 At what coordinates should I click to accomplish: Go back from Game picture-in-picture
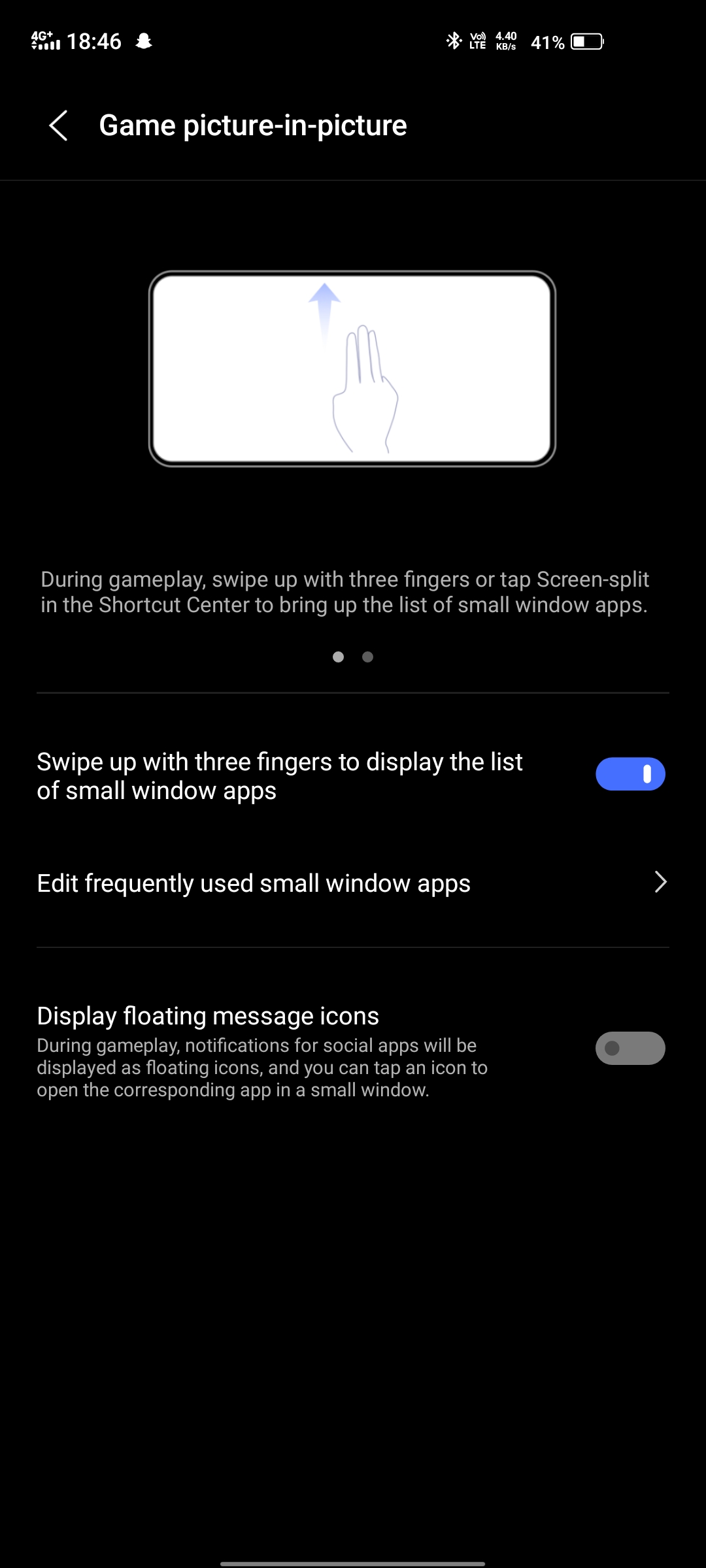58,125
